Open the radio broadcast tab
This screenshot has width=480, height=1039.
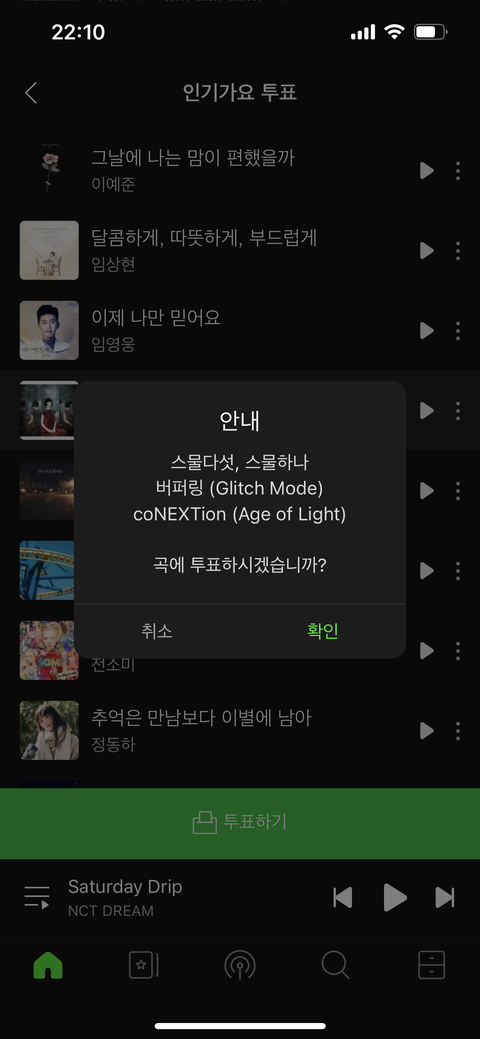click(240, 965)
